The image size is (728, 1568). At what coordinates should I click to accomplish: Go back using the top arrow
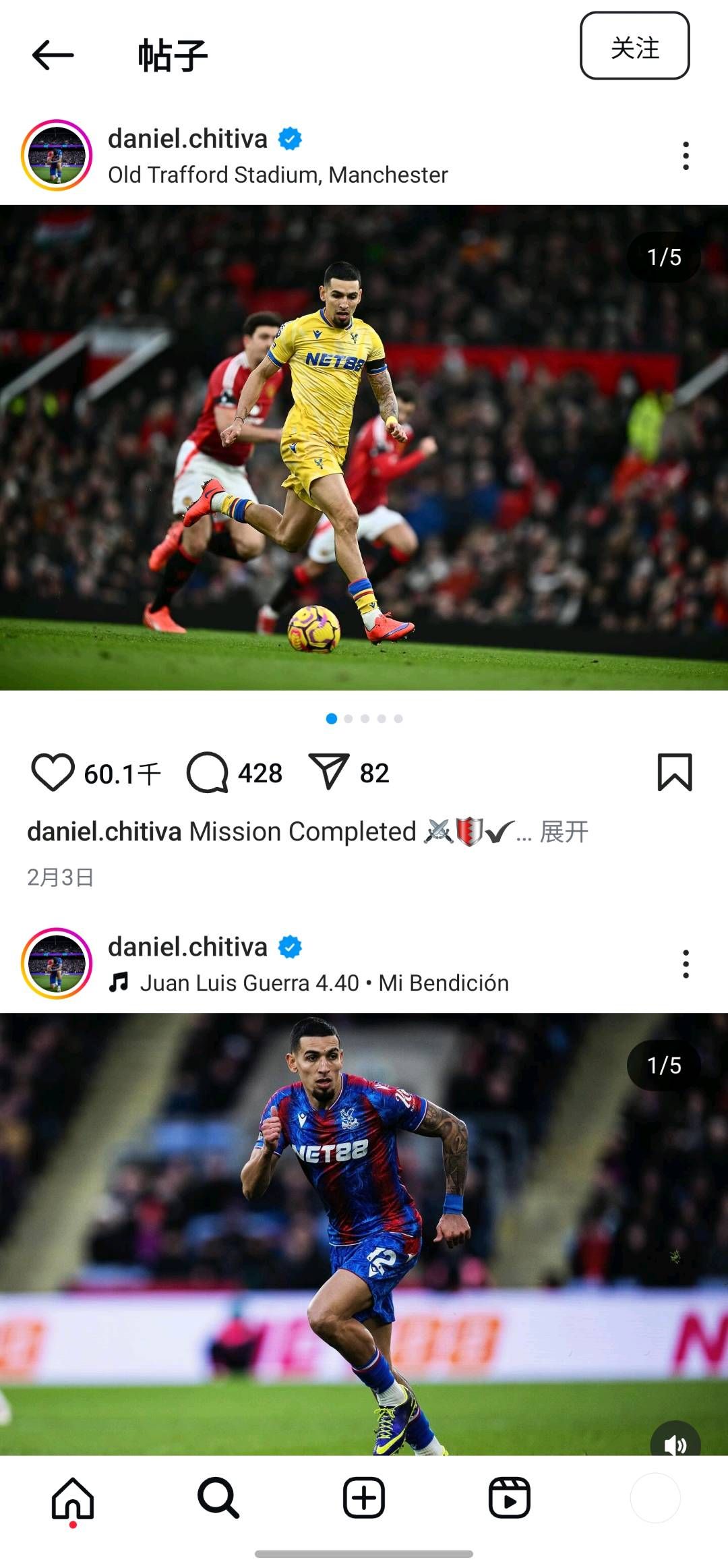[x=53, y=55]
